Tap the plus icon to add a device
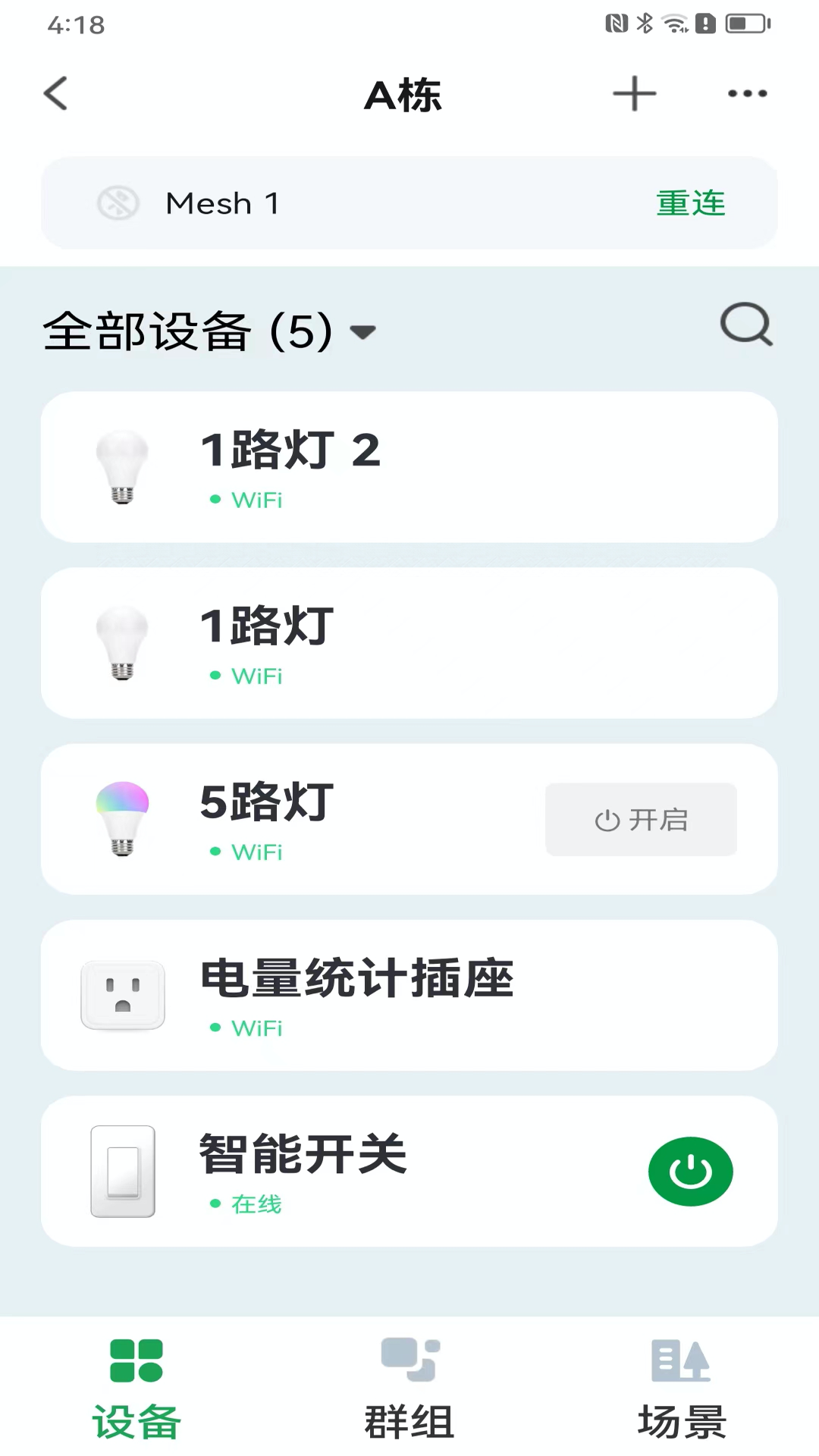819x1456 pixels. coord(634,93)
